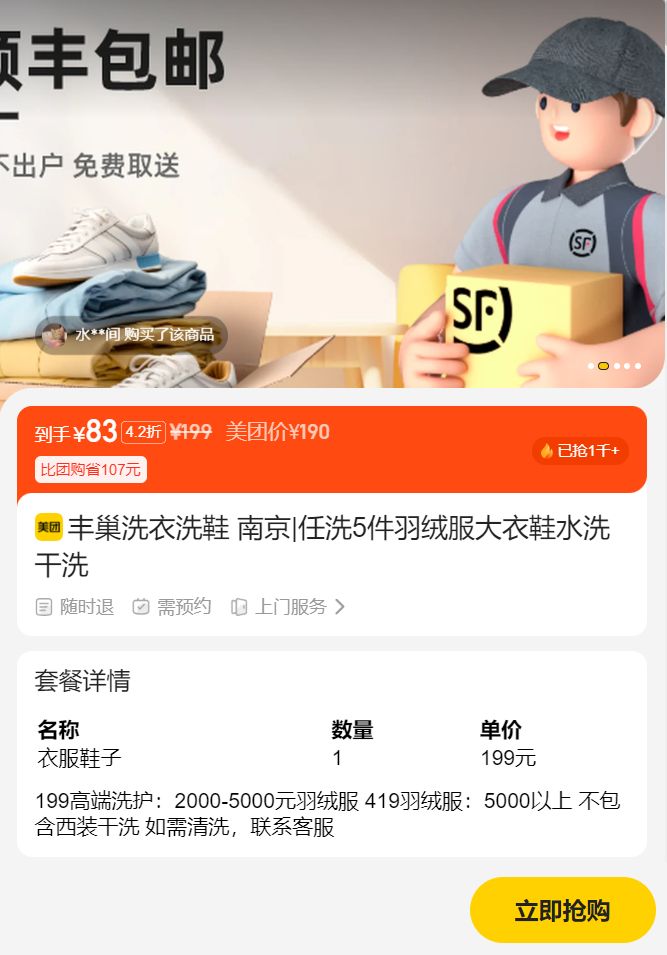Open the 上门服务 service details
Image resolution: width=667 pixels, height=955 pixels.
pos(289,607)
